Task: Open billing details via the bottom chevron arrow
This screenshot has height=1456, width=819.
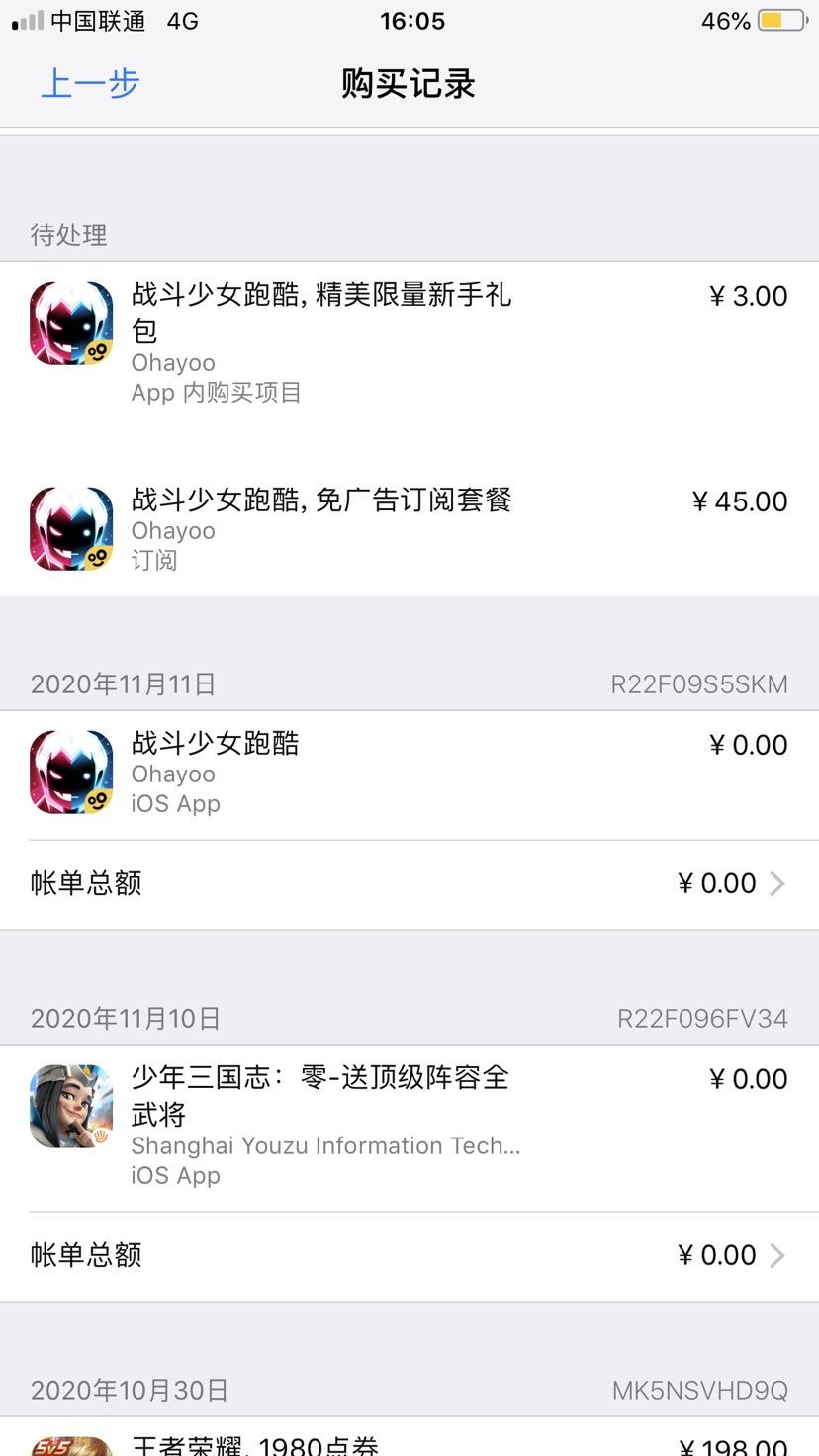Action: 777,1254
